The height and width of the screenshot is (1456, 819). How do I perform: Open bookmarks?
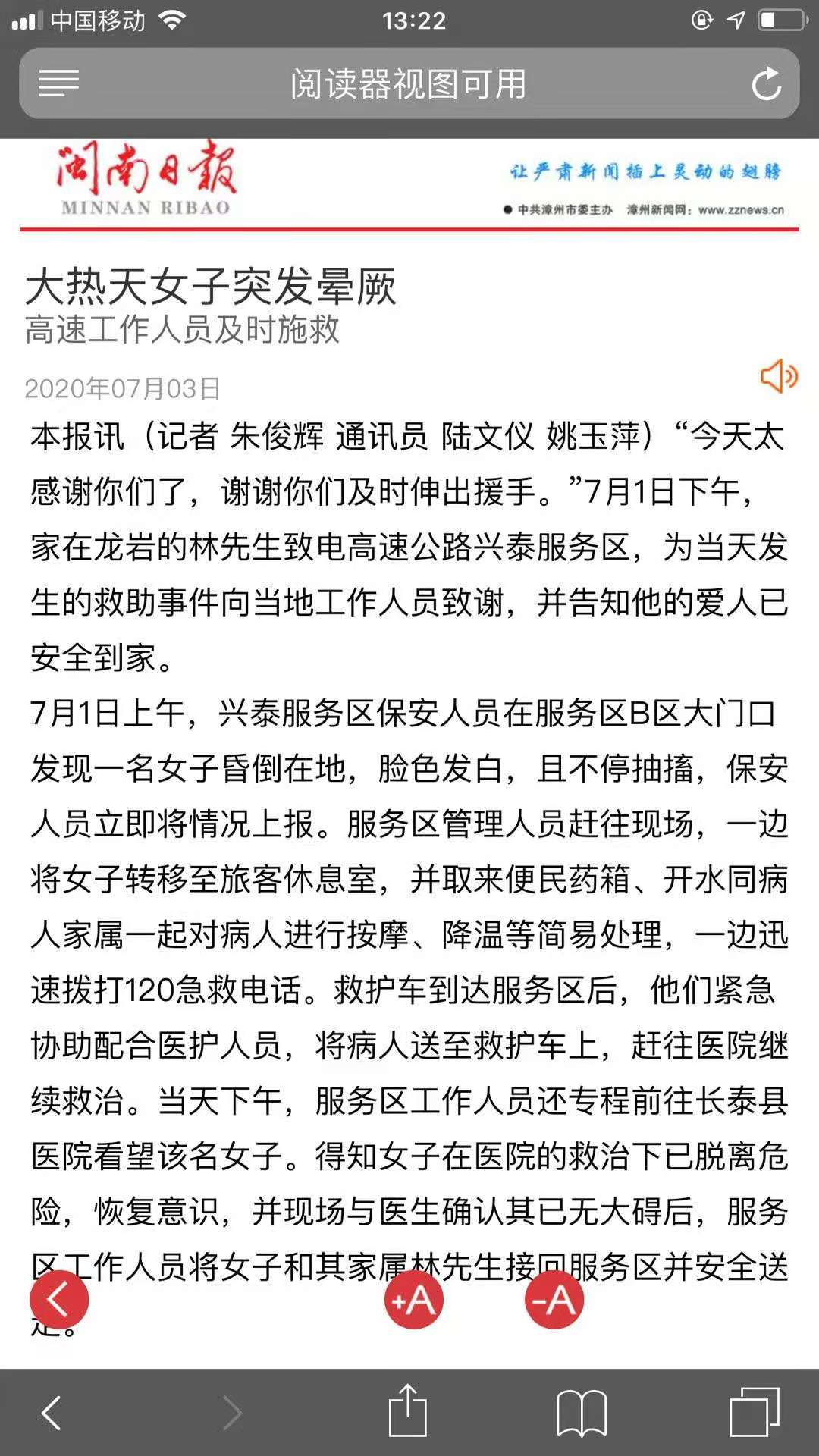(582, 1413)
